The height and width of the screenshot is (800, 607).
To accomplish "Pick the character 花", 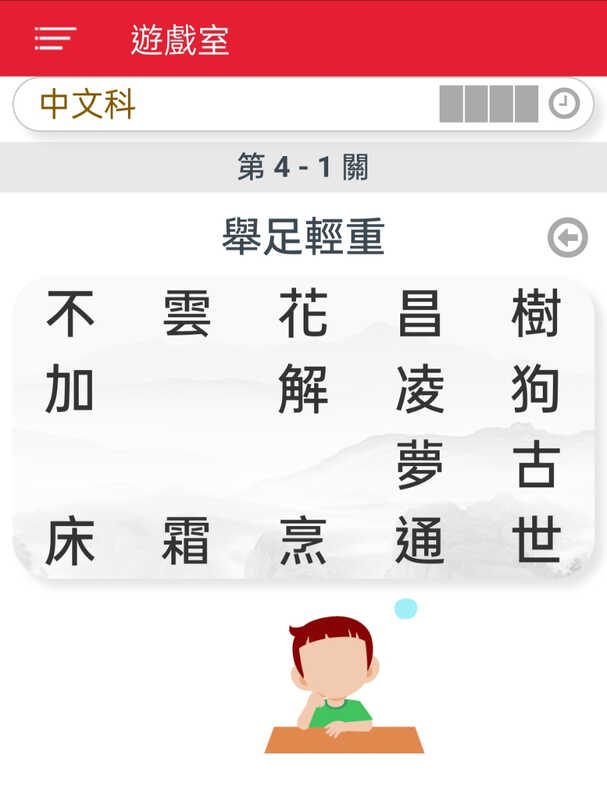I will click(x=303, y=313).
